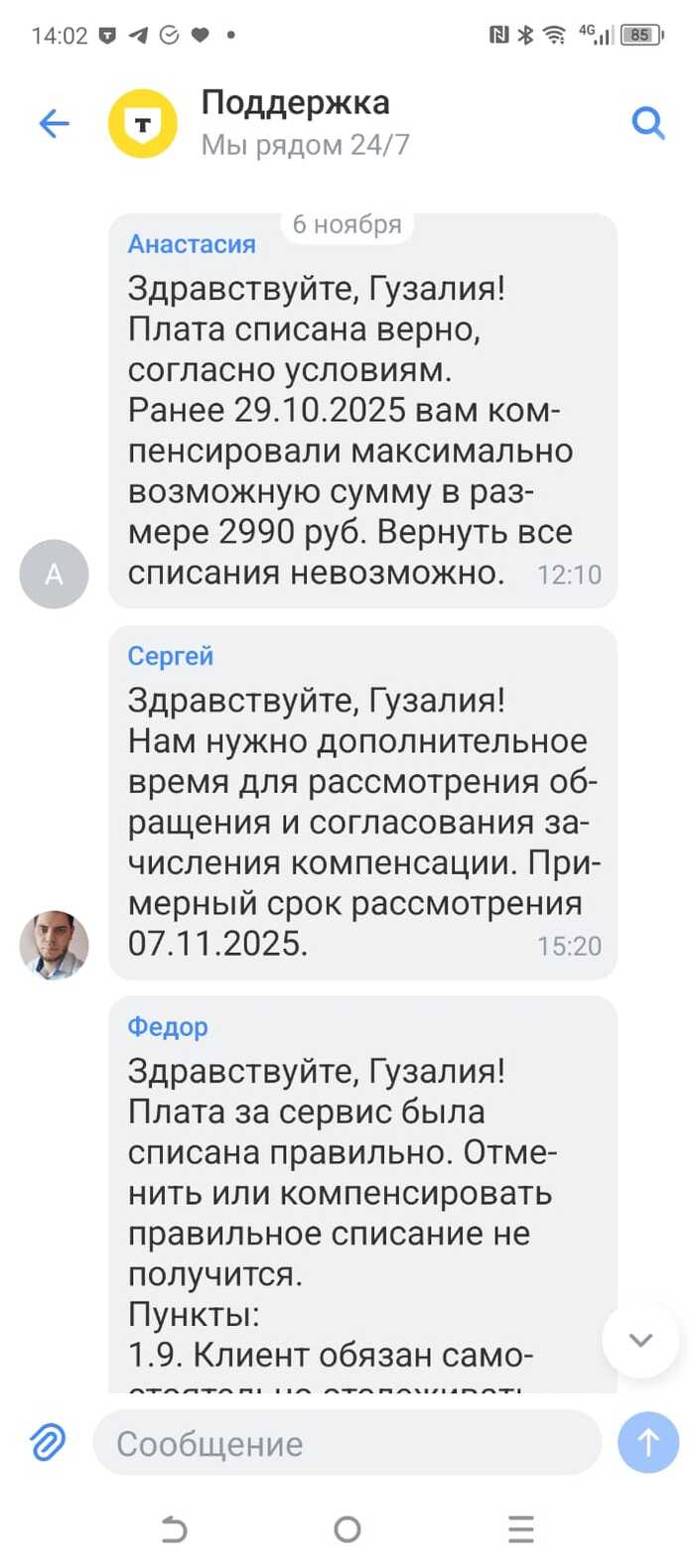Search within the support chat
Viewport: 695px width, 1568px height.
click(647, 124)
